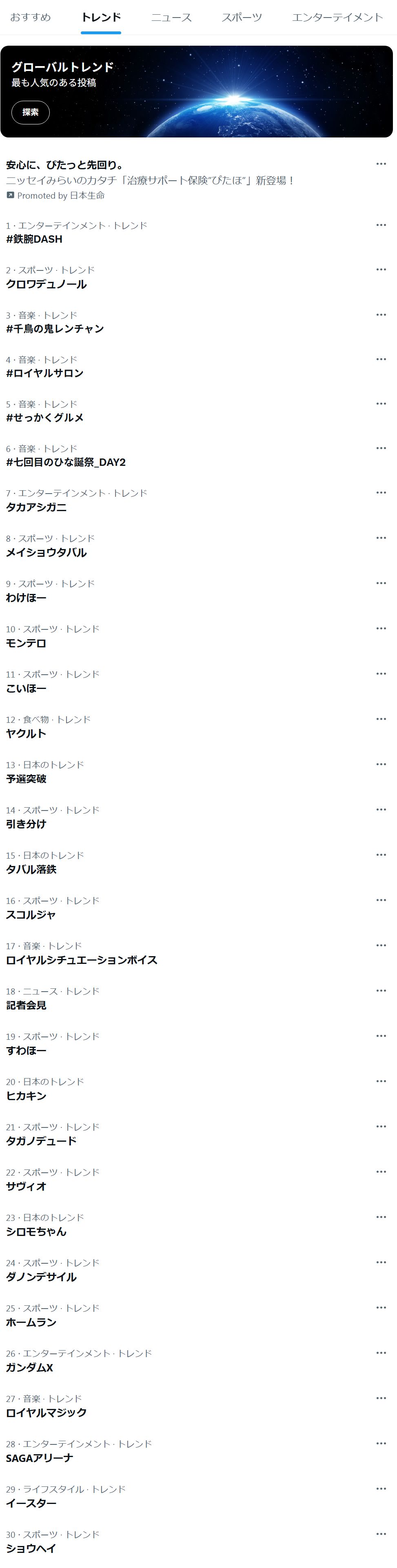View the ガンダムX trend
Screen dimensions: 397x1568
coord(29,1367)
